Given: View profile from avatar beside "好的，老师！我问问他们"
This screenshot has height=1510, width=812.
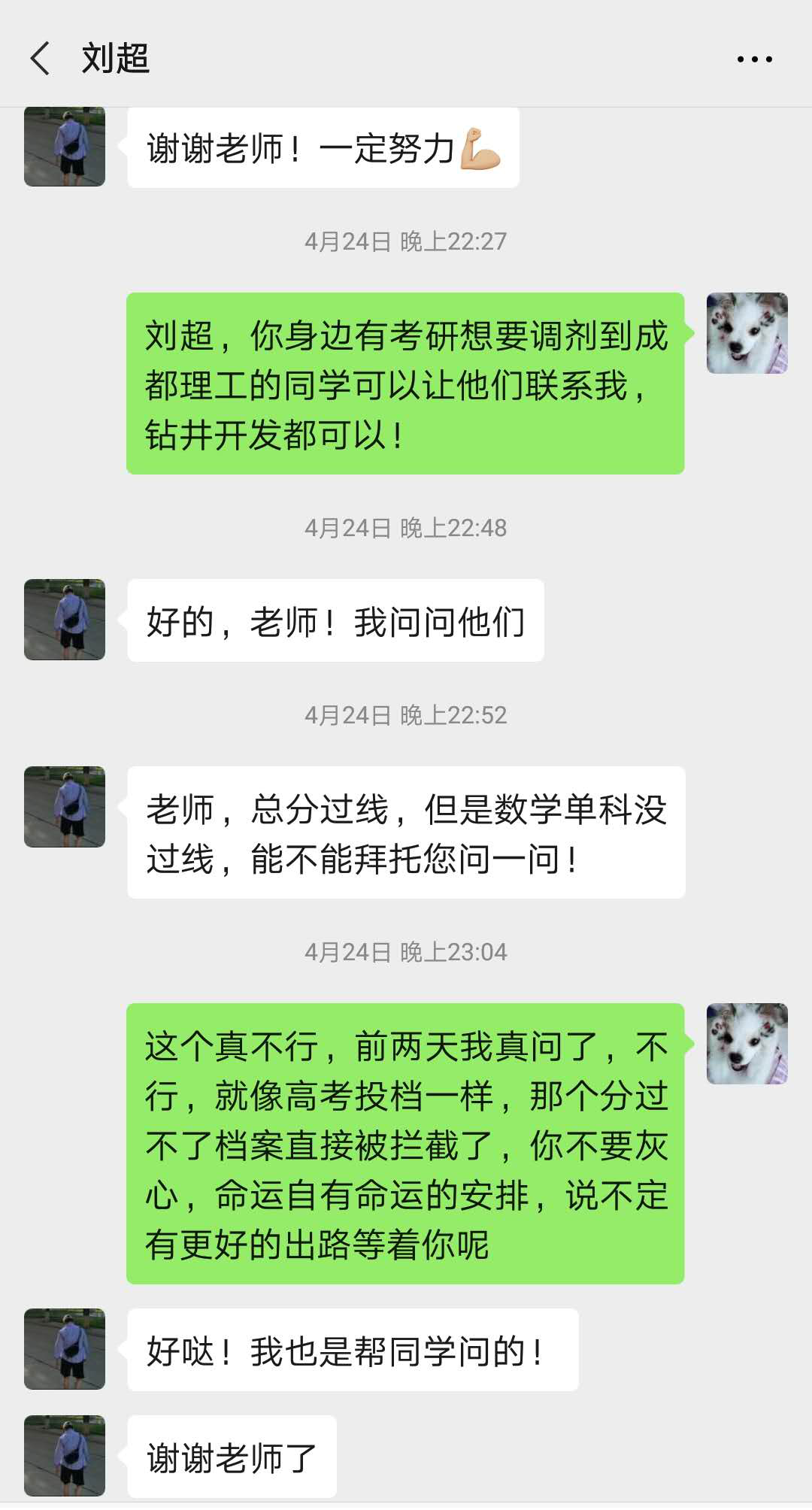Looking at the screenshot, I should (65, 620).
